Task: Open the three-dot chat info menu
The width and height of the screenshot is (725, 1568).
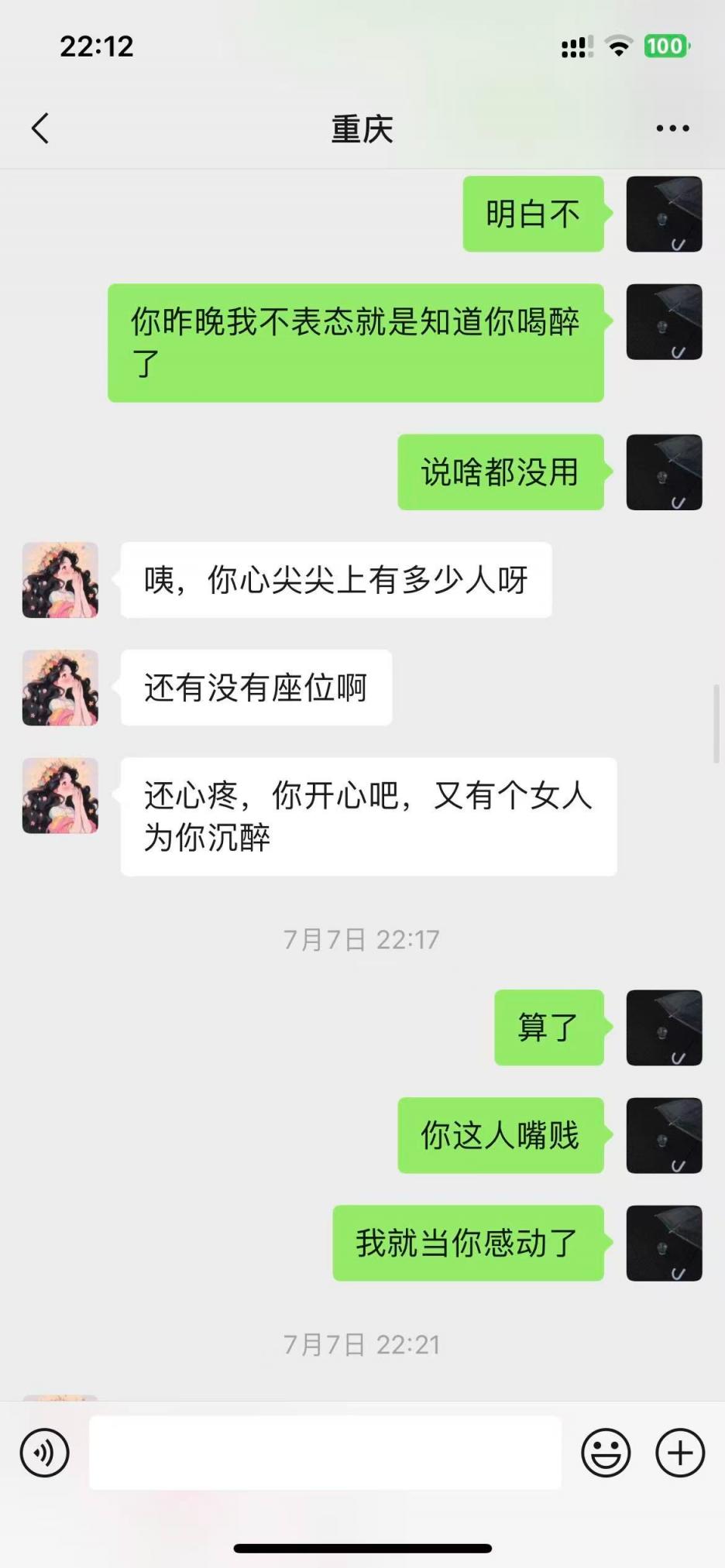Action: (672, 129)
